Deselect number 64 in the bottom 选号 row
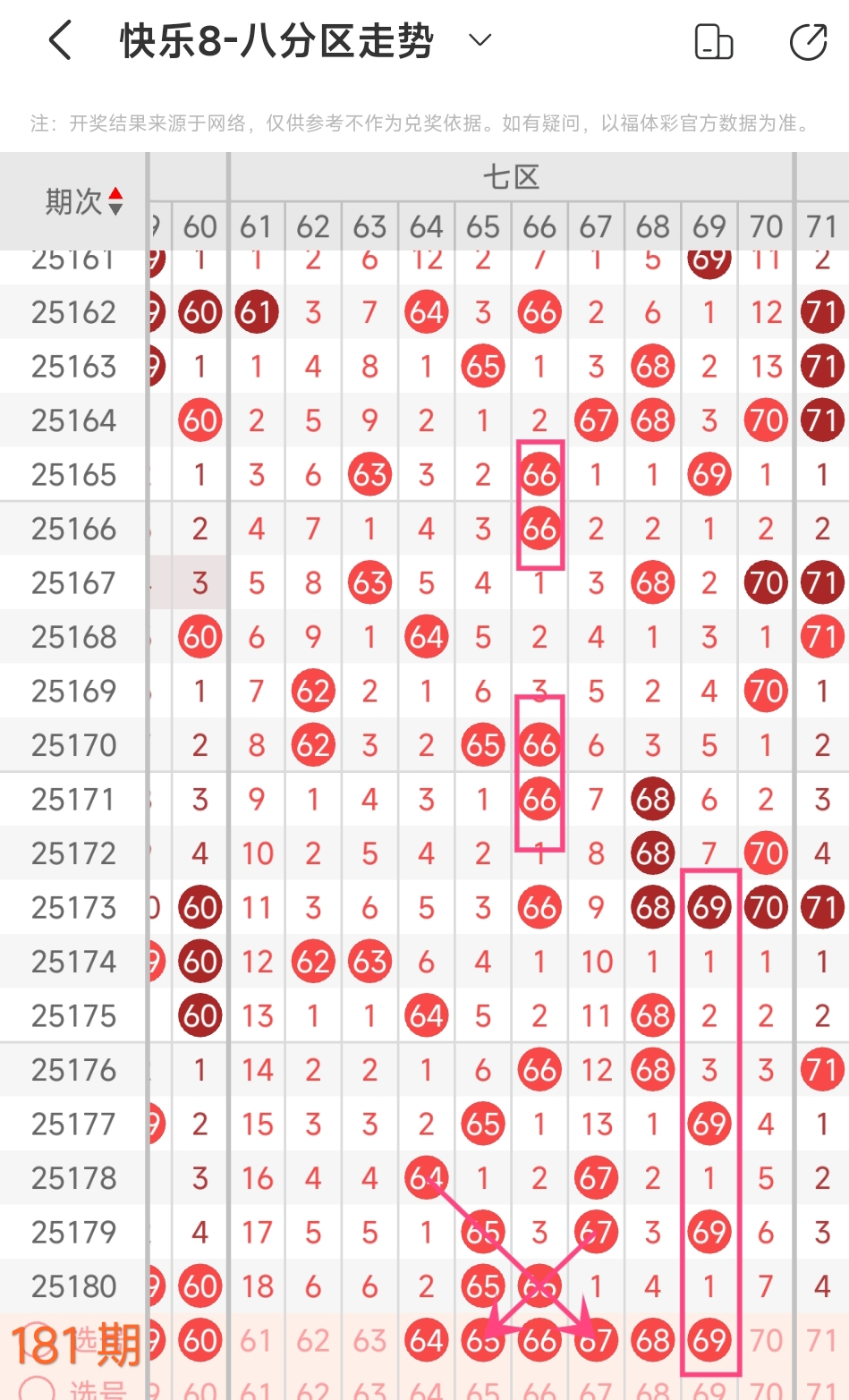Image resolution: width=849 pixels, height=1400 pixels. [x=427, y=1341]
